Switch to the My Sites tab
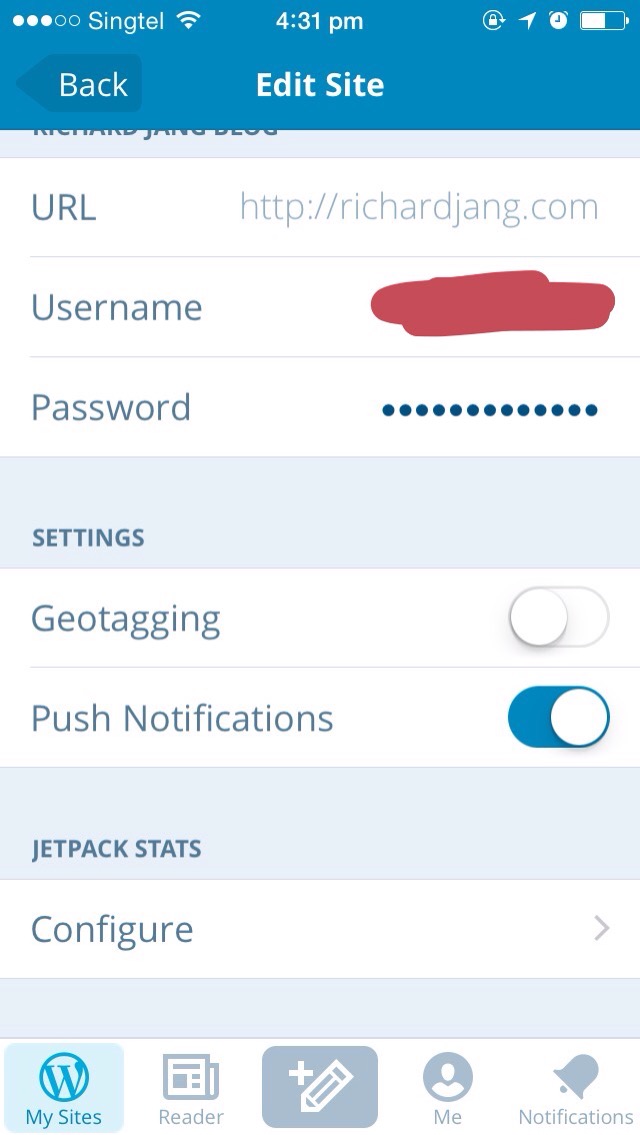Image resolution: width=640 pixels, height=1135 pixels. tap(64, 1088)
